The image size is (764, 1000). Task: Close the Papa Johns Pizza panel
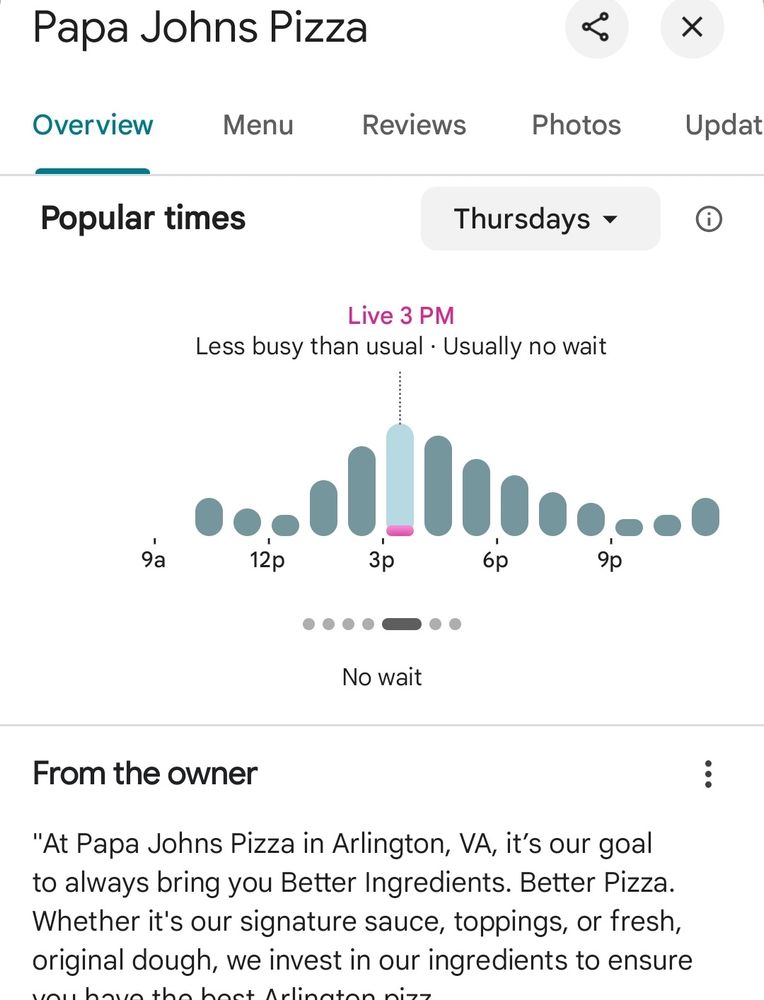(x=692, y=27)
